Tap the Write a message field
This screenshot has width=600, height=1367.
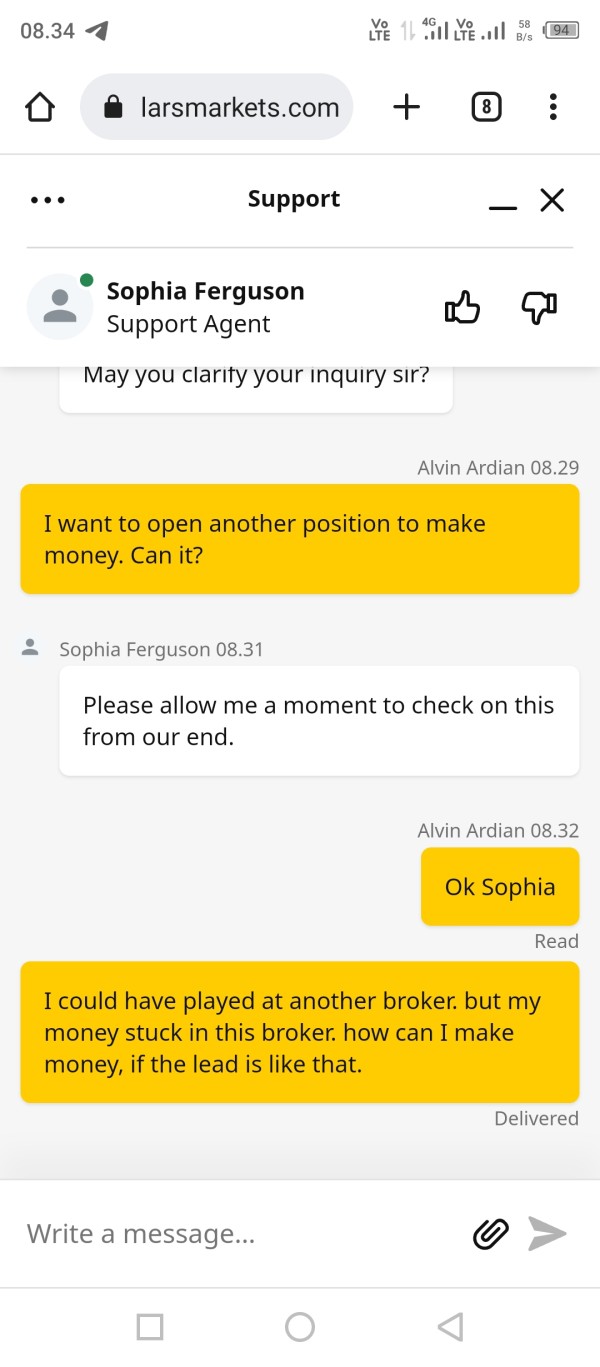240,1234
